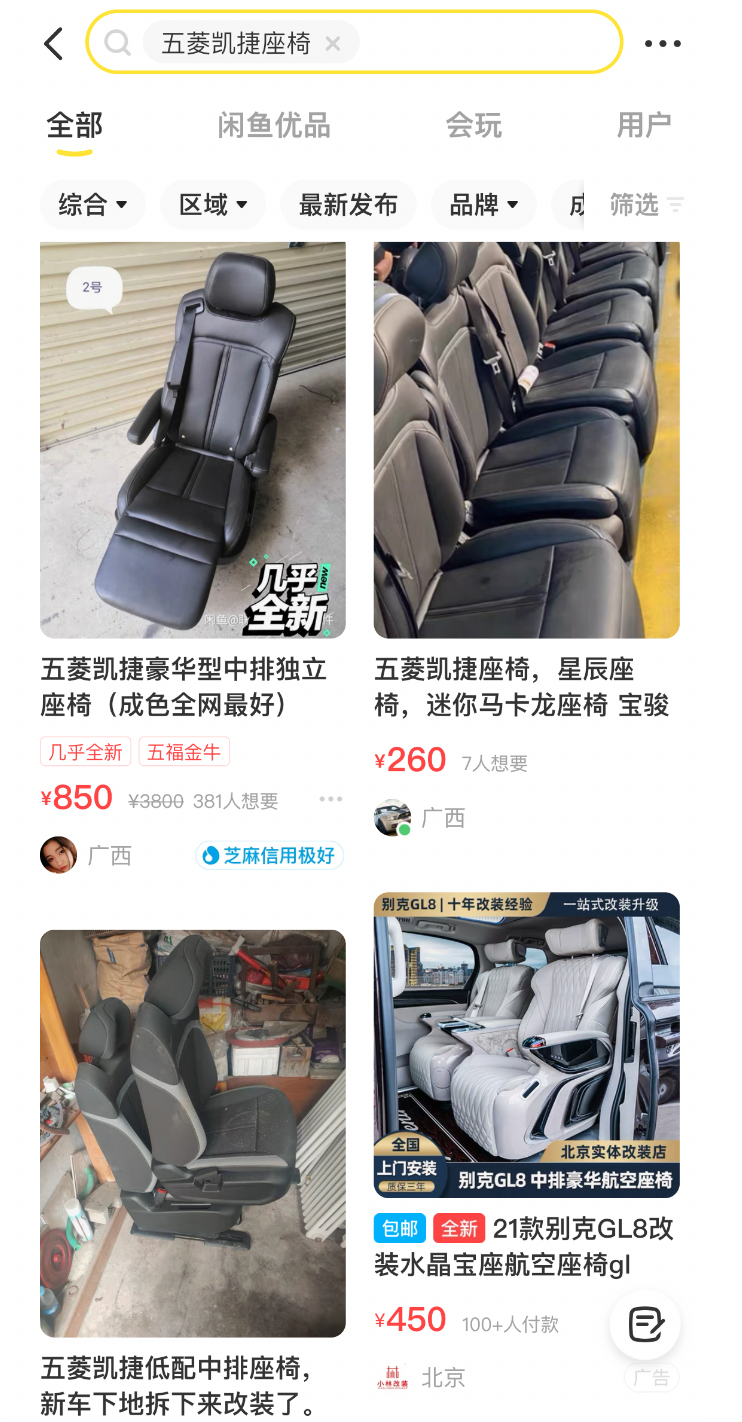Viewport: 742px width, 1422px height.
Task: Open the ¥850 五菱凯捷豪华型中排独立座椅 listing
Action: point(192,440)
